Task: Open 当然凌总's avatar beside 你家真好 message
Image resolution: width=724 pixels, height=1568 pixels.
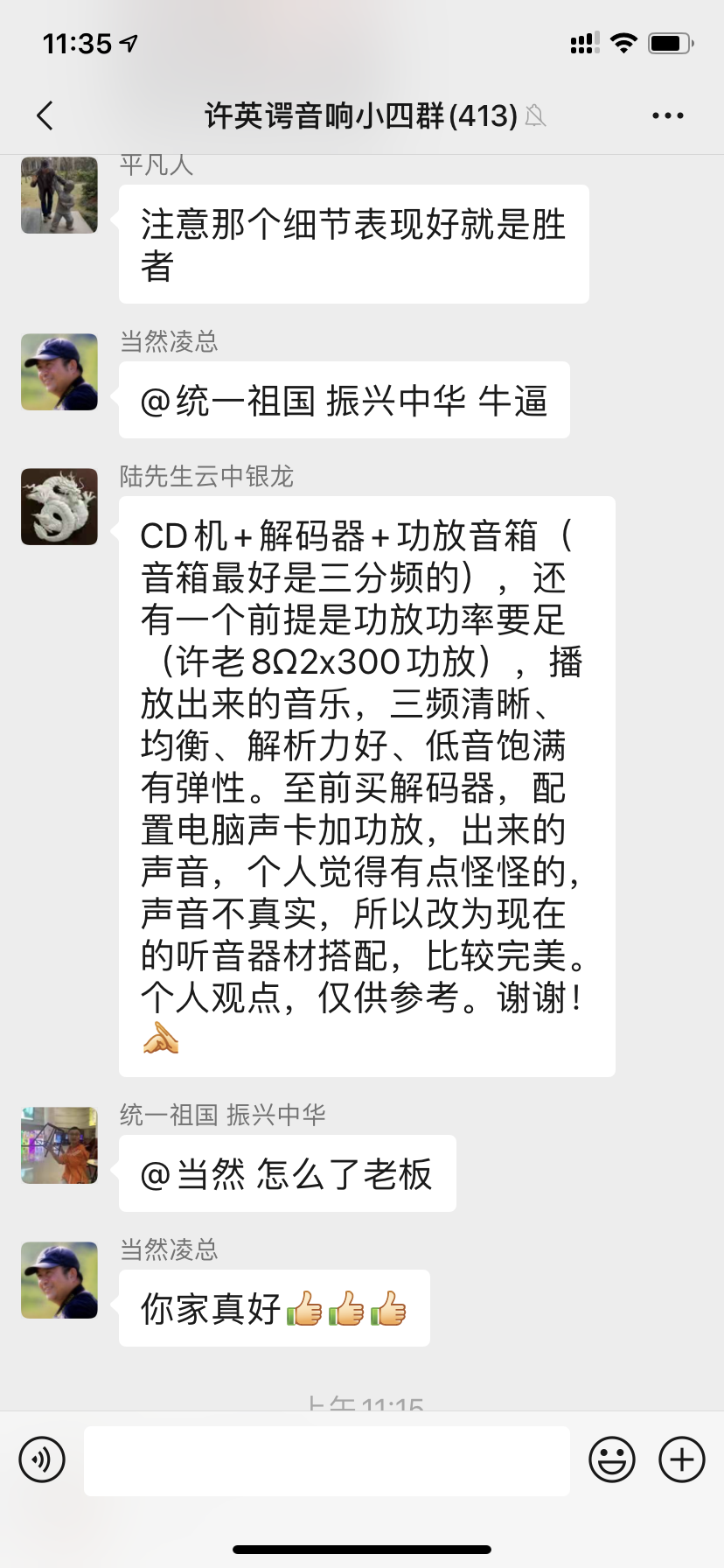Action: (59, 1280)
